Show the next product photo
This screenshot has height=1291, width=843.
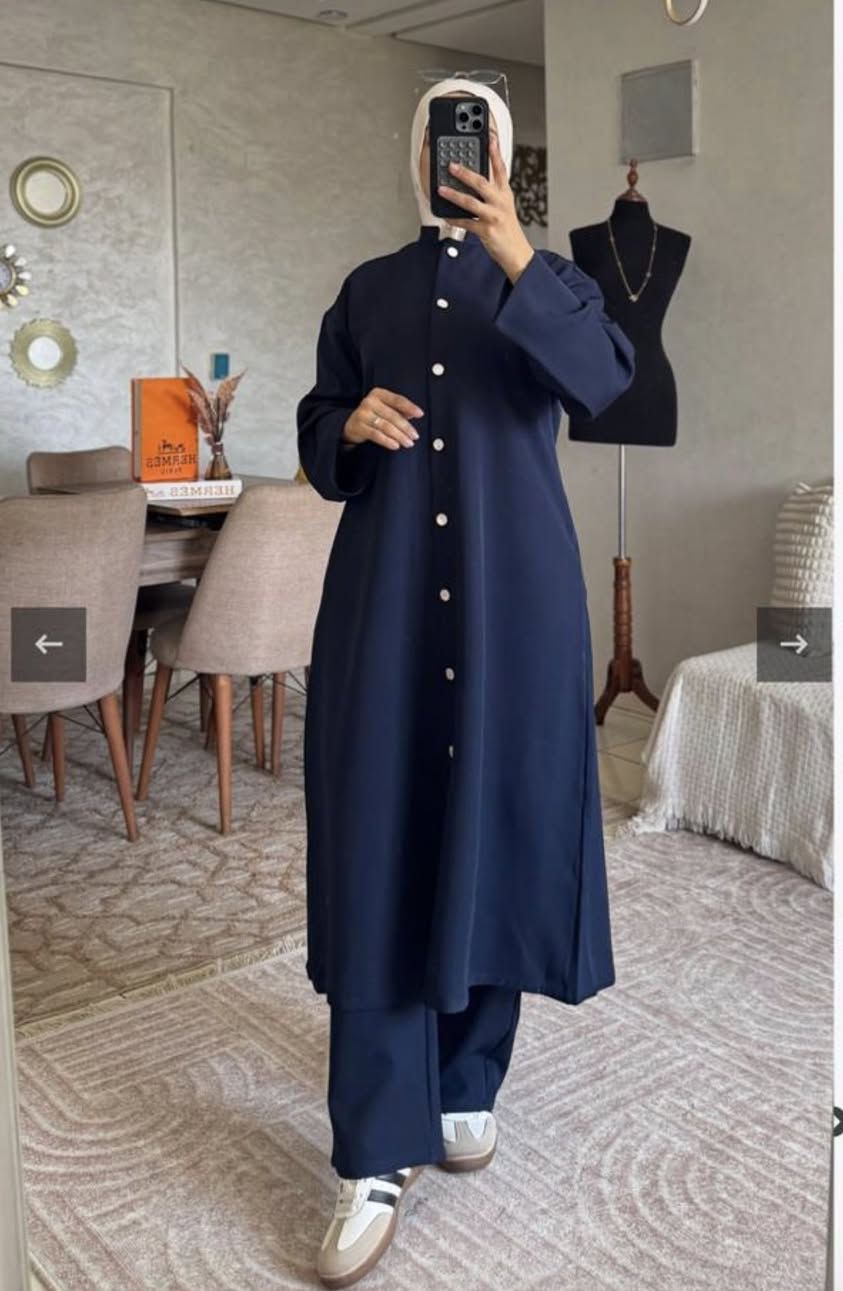793,645
